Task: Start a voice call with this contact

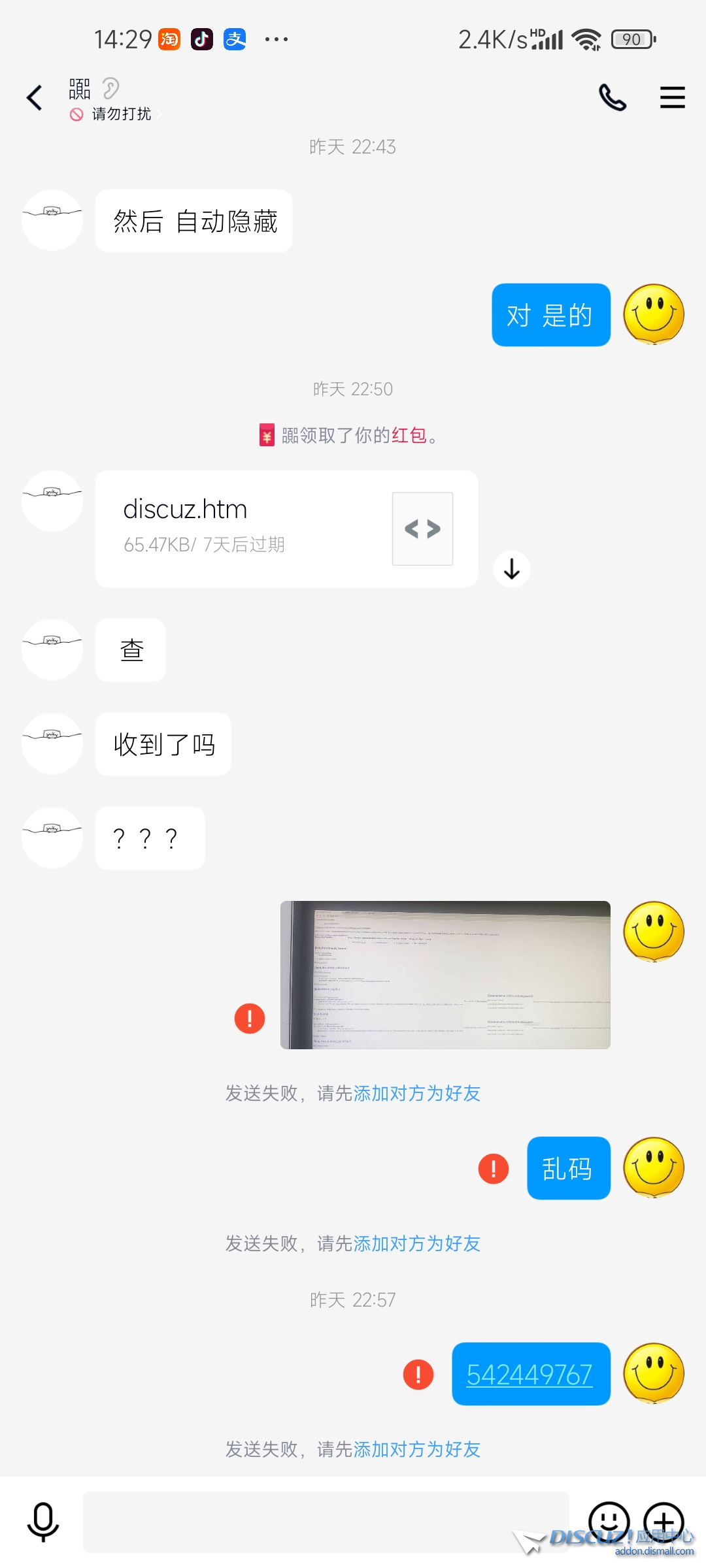Action: [x=613, y=98]
